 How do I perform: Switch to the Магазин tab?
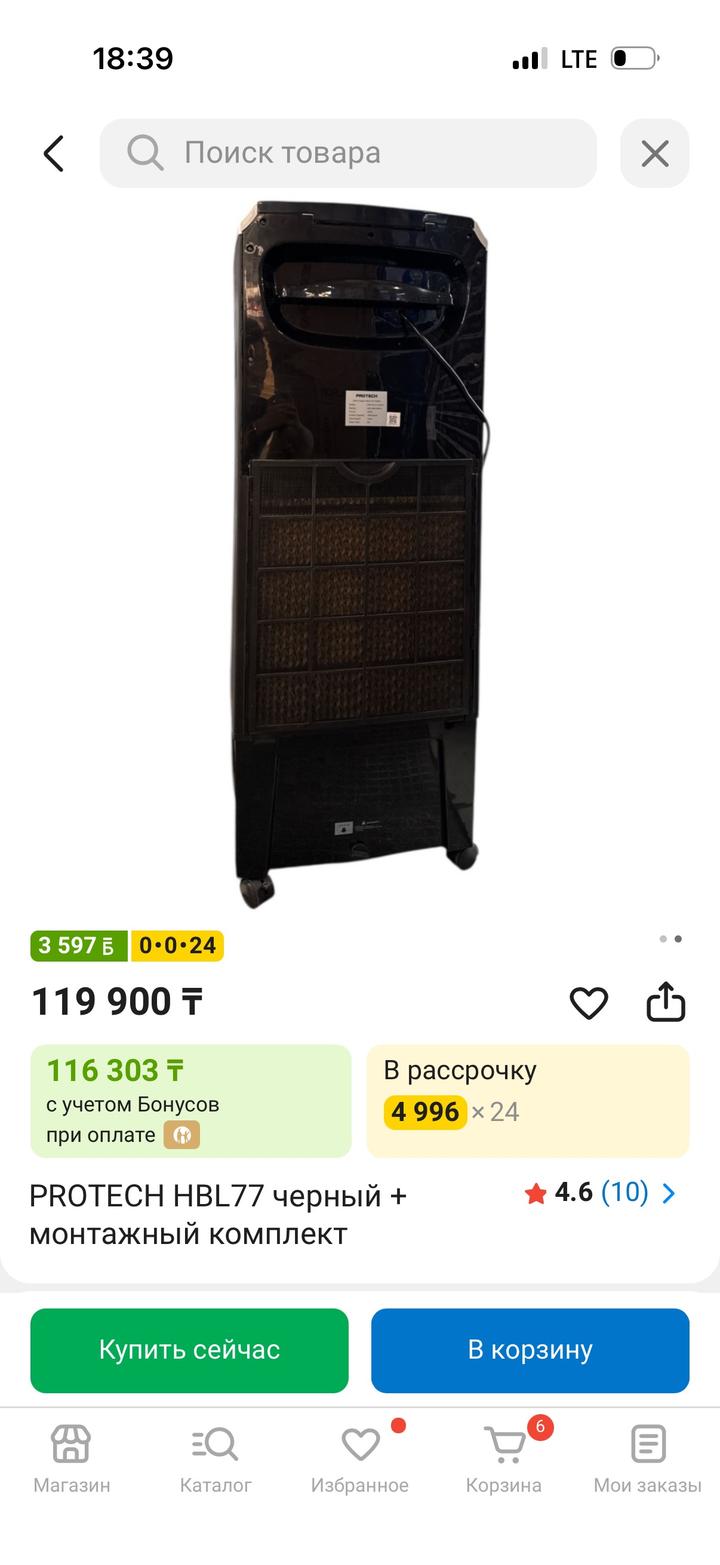(71, 1460)
